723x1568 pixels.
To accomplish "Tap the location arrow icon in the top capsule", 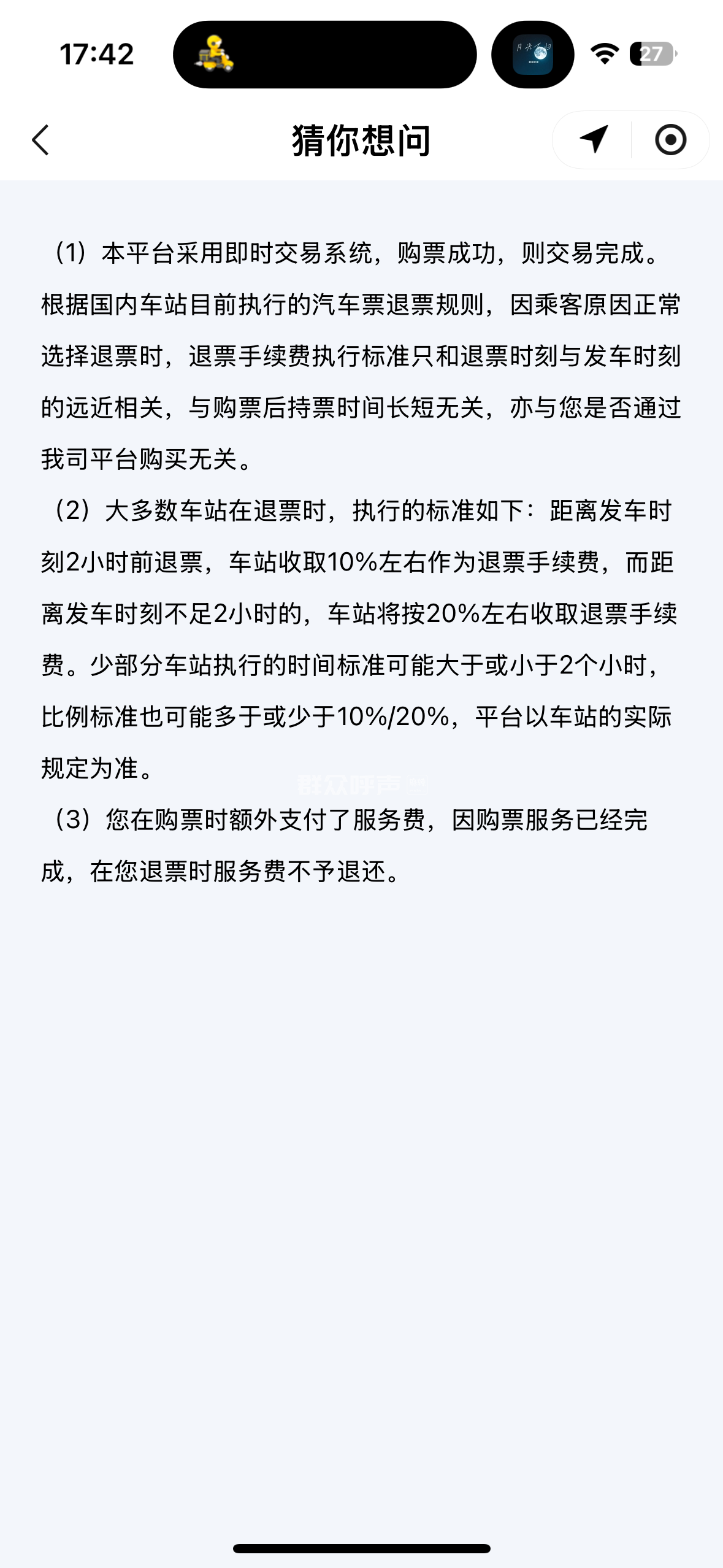I will 593,140.
